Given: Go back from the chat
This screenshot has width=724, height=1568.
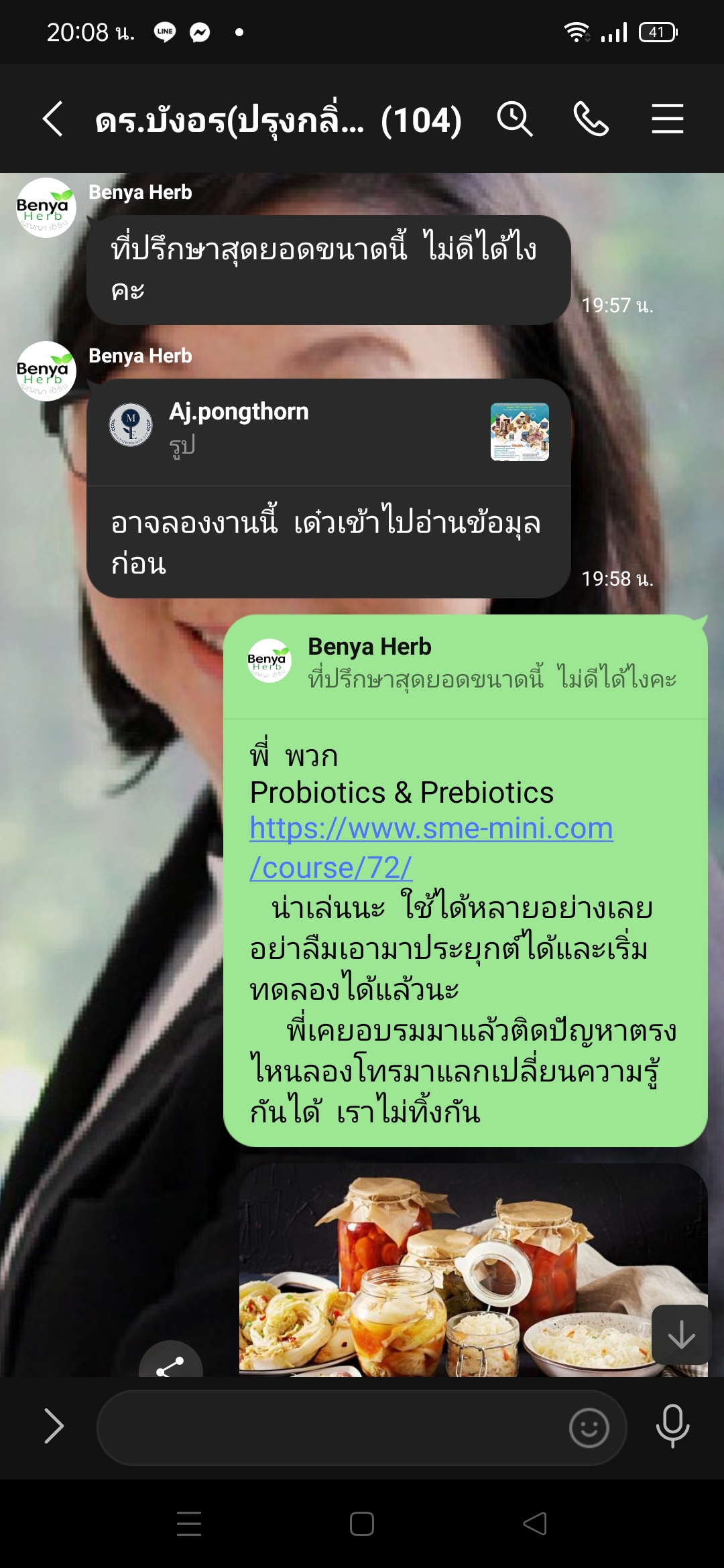Looking at the screenshot, I should [53, 120].
